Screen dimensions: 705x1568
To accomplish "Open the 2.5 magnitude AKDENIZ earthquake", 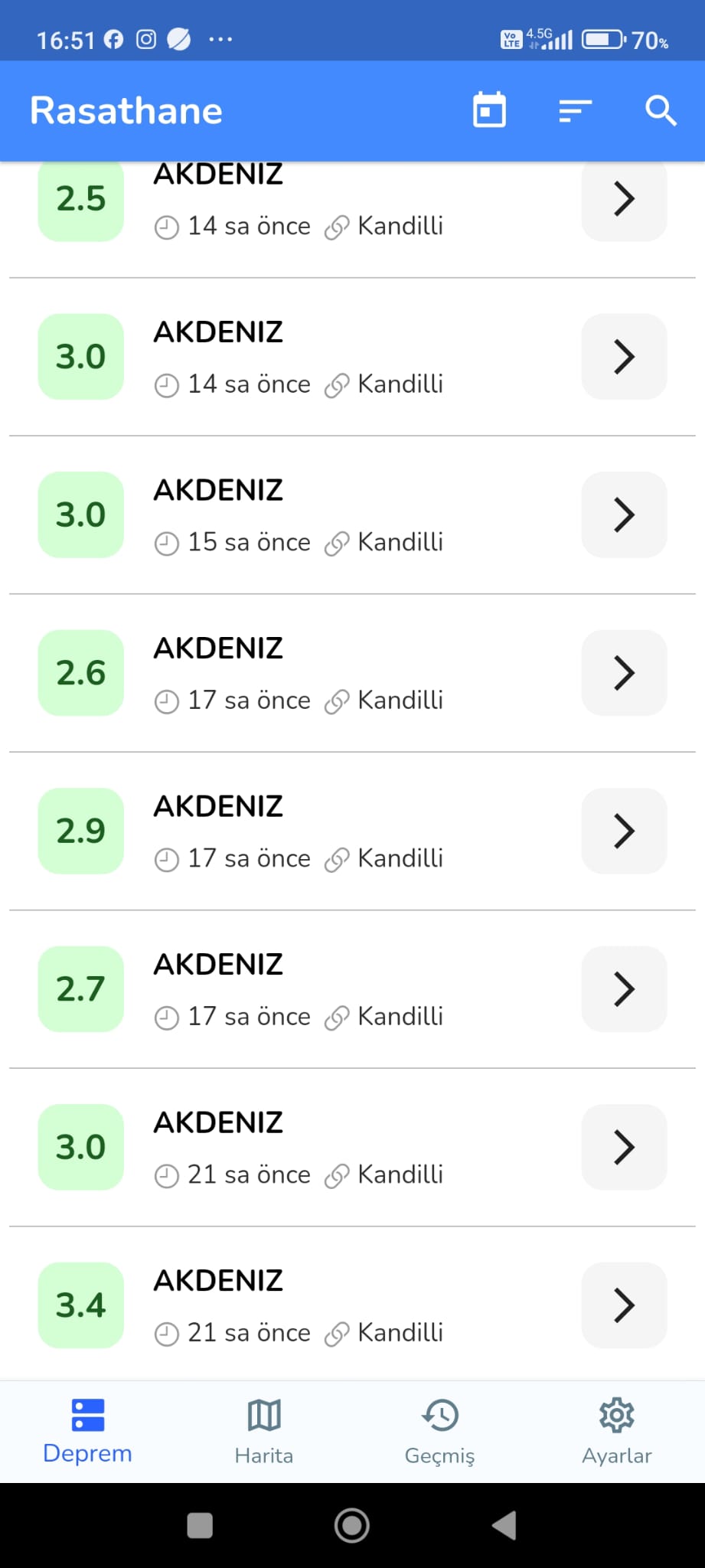I will [624, 199].
